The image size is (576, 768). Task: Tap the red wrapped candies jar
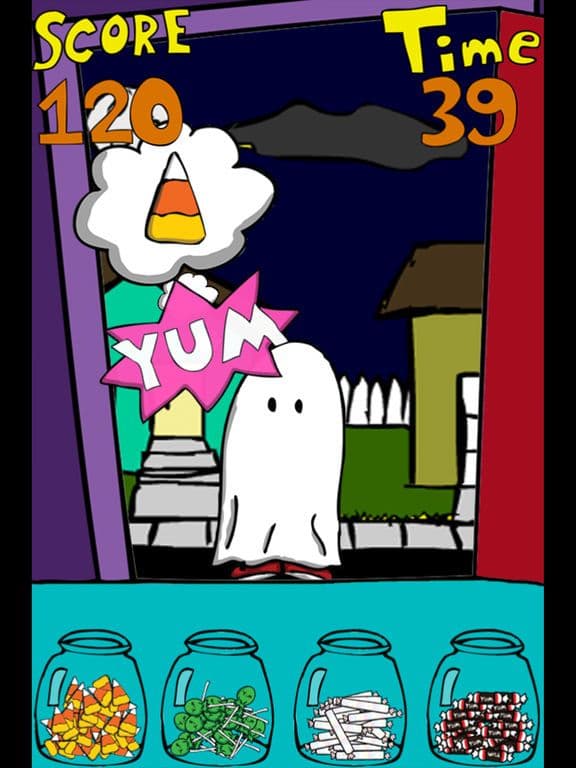pos(484,697)
